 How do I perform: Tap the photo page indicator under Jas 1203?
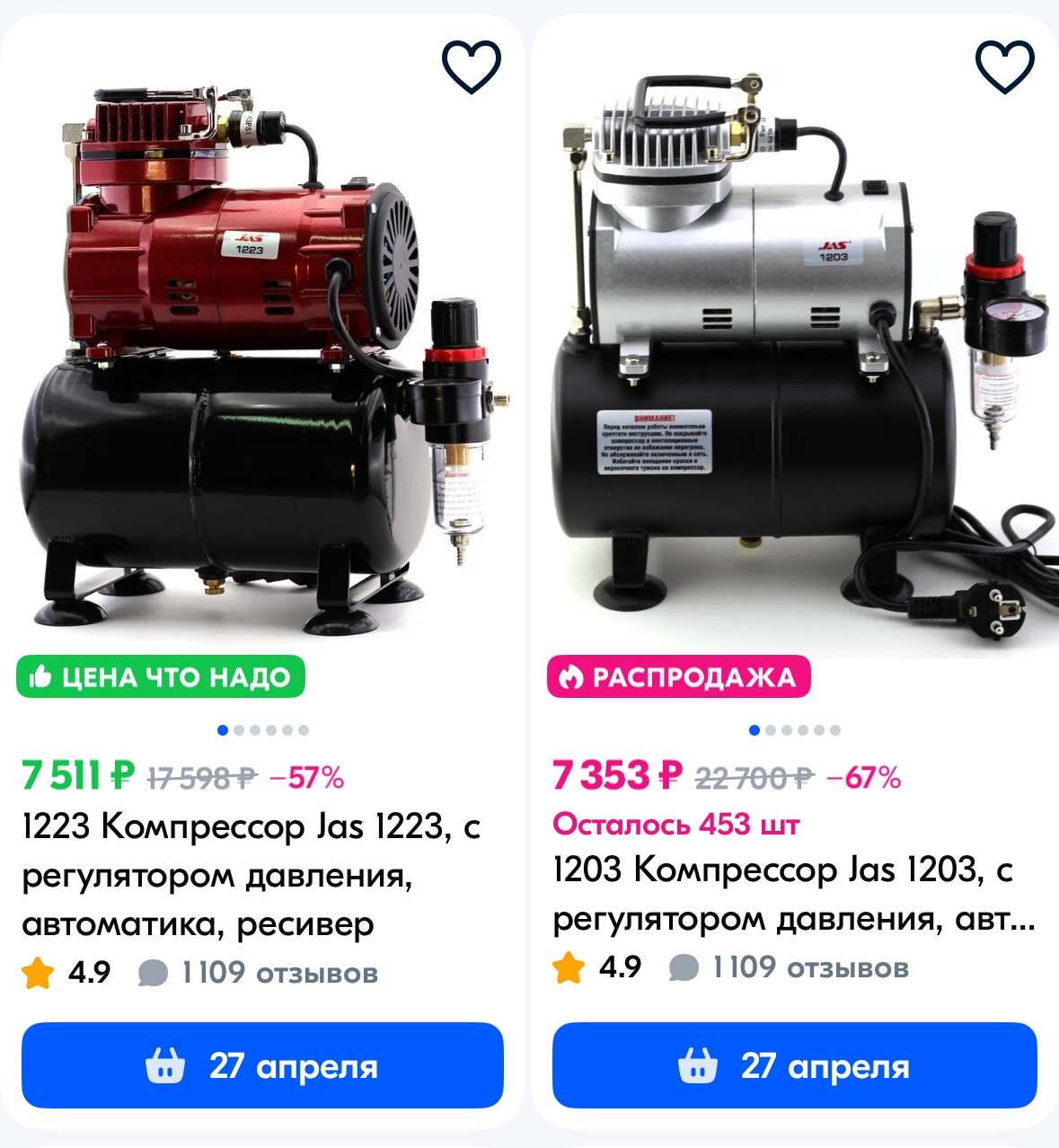(795, 730)
